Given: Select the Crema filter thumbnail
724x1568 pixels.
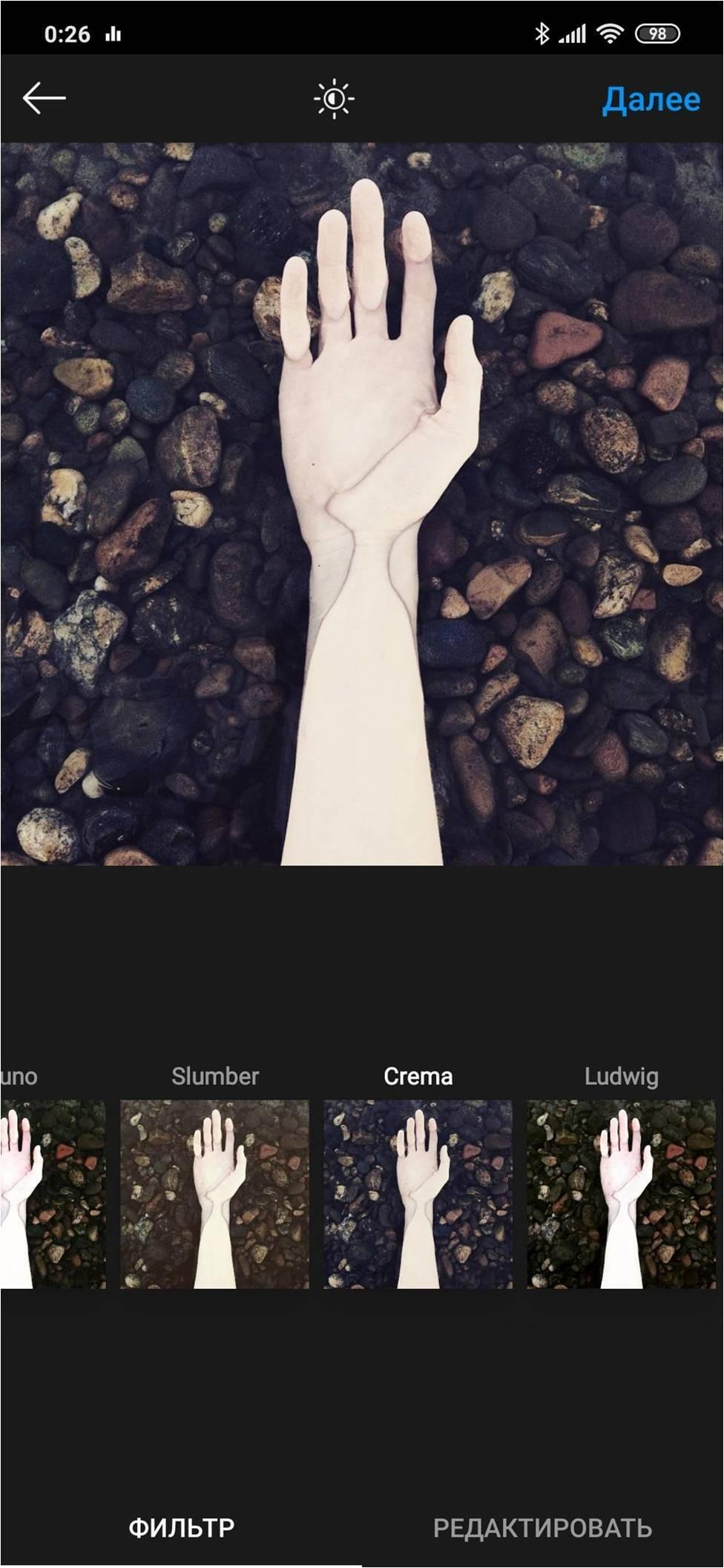Looking at the screenshot, I should click(418, 1194).
